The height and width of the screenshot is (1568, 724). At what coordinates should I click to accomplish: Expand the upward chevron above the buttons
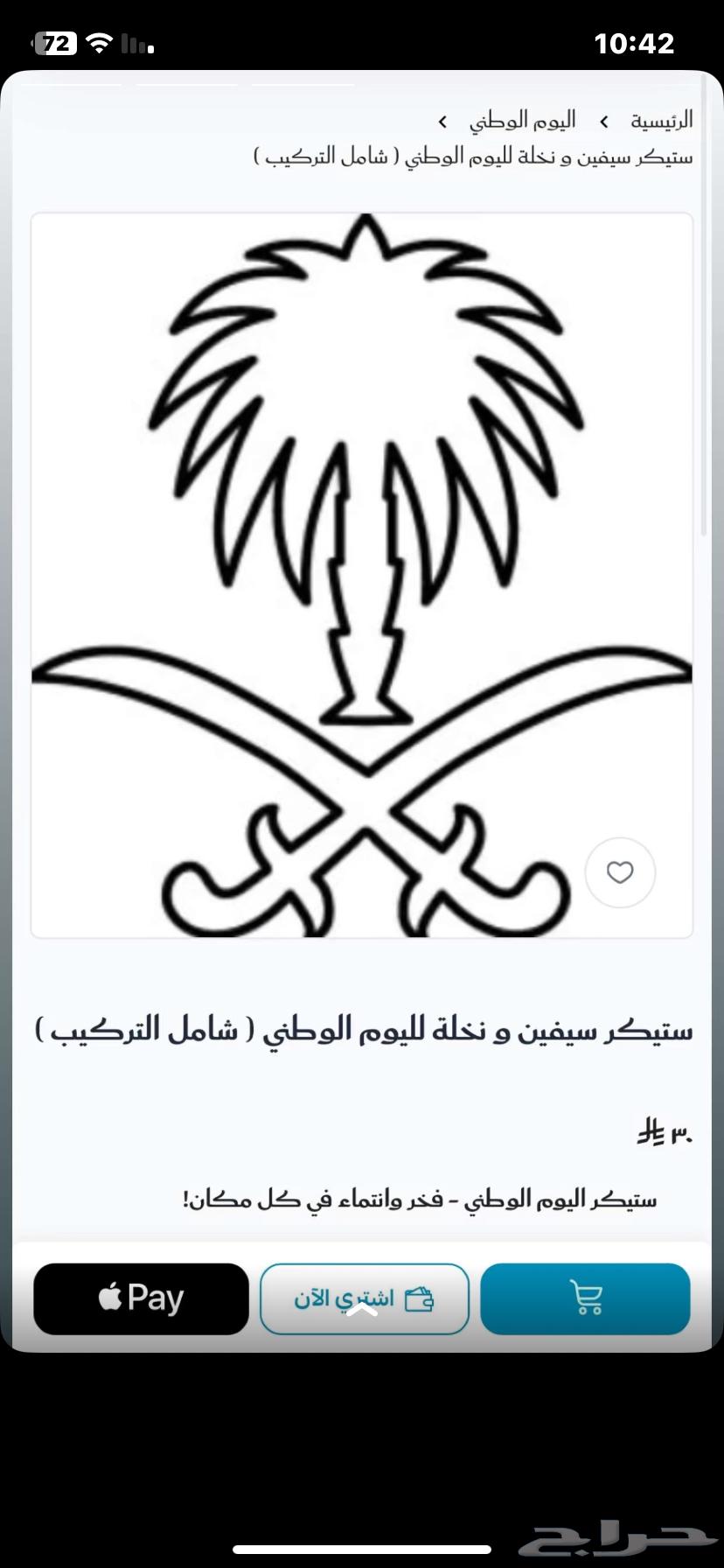pyautogui.click(x=362, y=1310)
